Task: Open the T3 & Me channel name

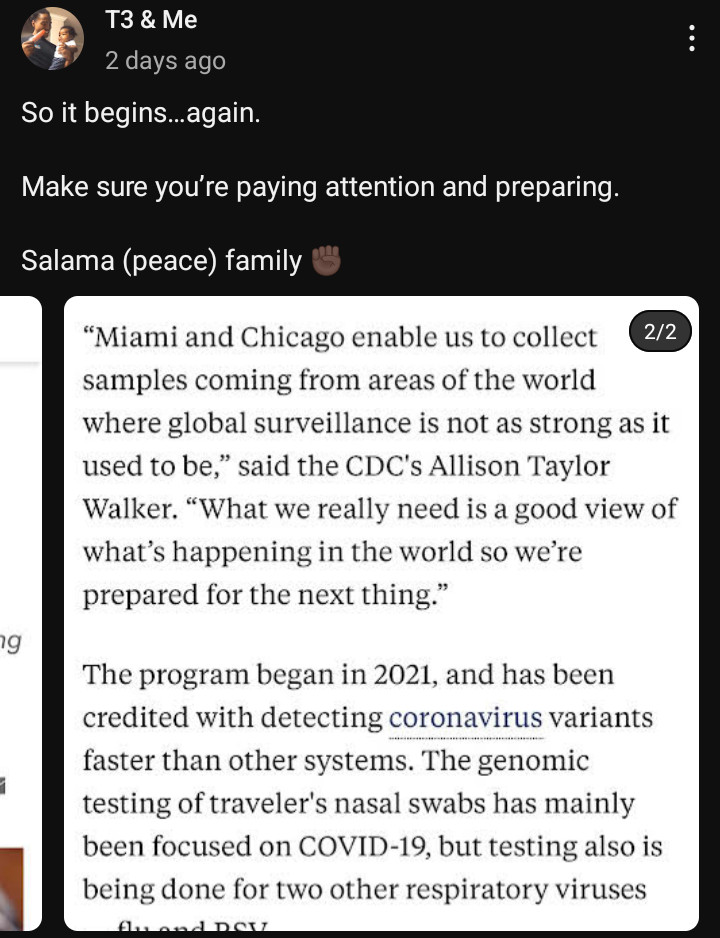Action: pos(151,19)
